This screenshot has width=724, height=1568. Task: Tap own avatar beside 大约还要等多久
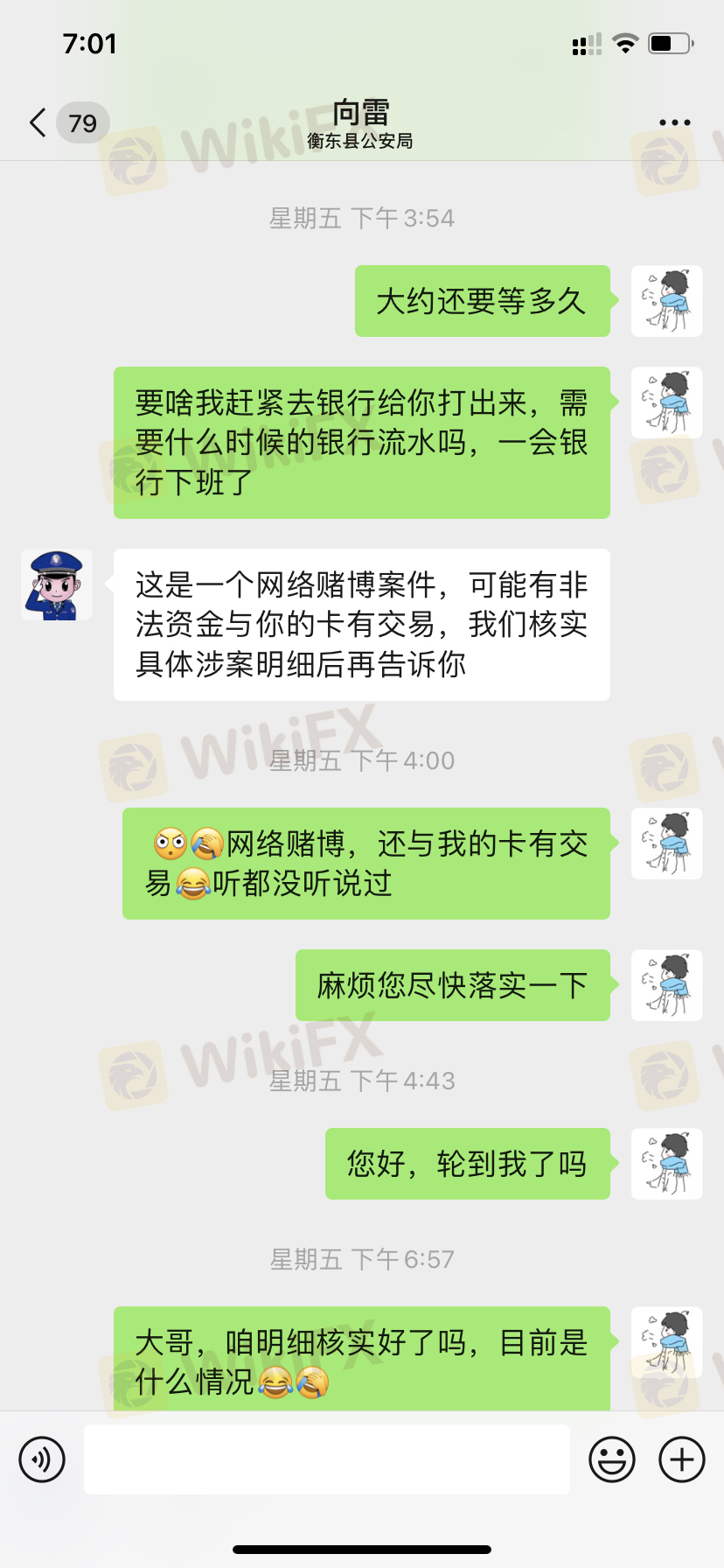tap(666, 301)
